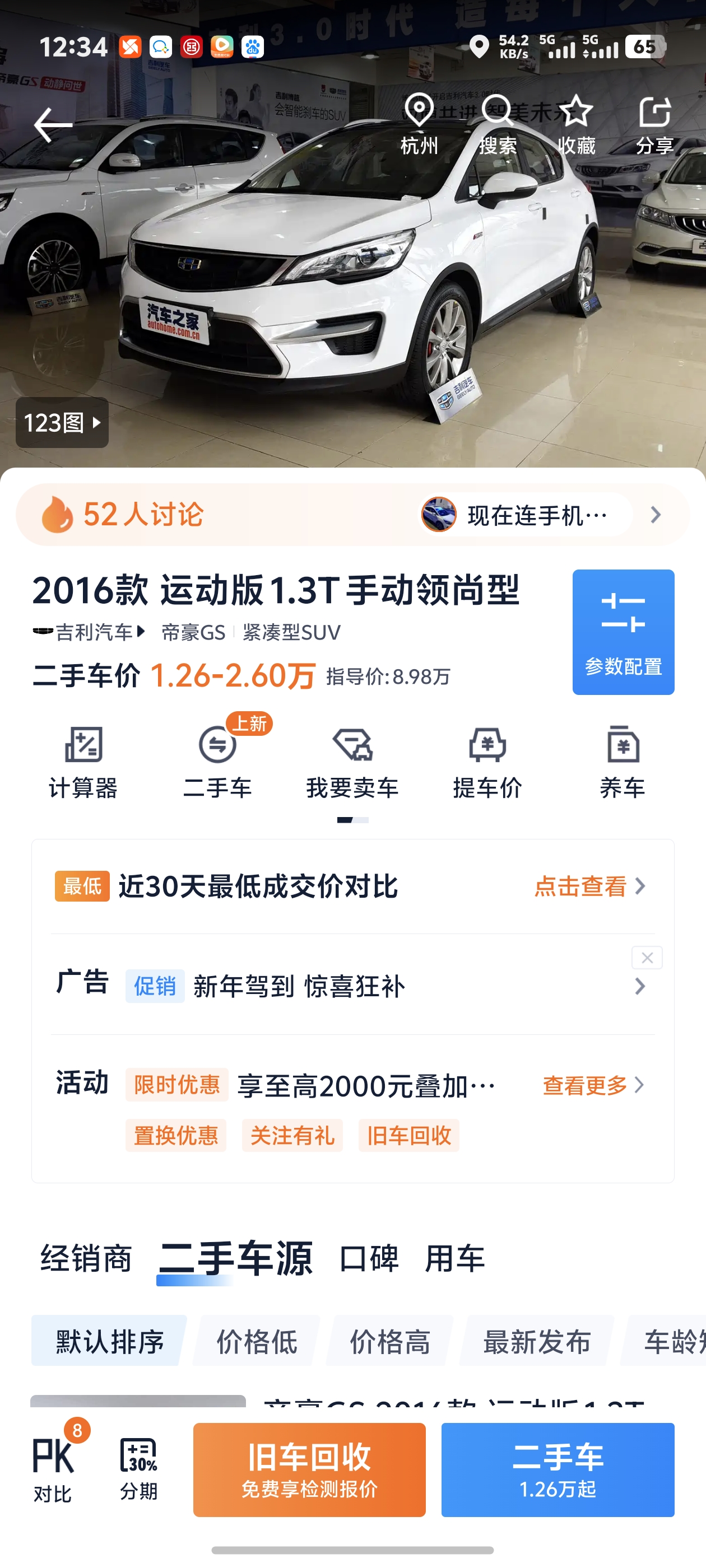Change city from 杭州

click(419, 124)
